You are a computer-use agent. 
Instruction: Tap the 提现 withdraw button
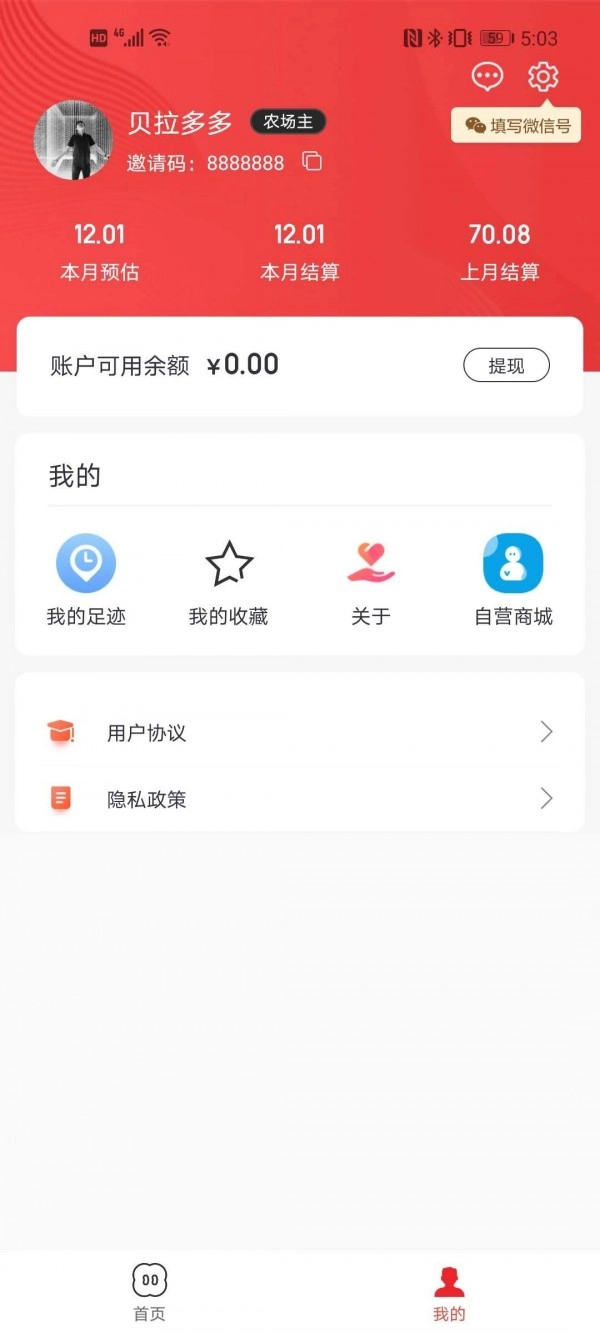506,366
